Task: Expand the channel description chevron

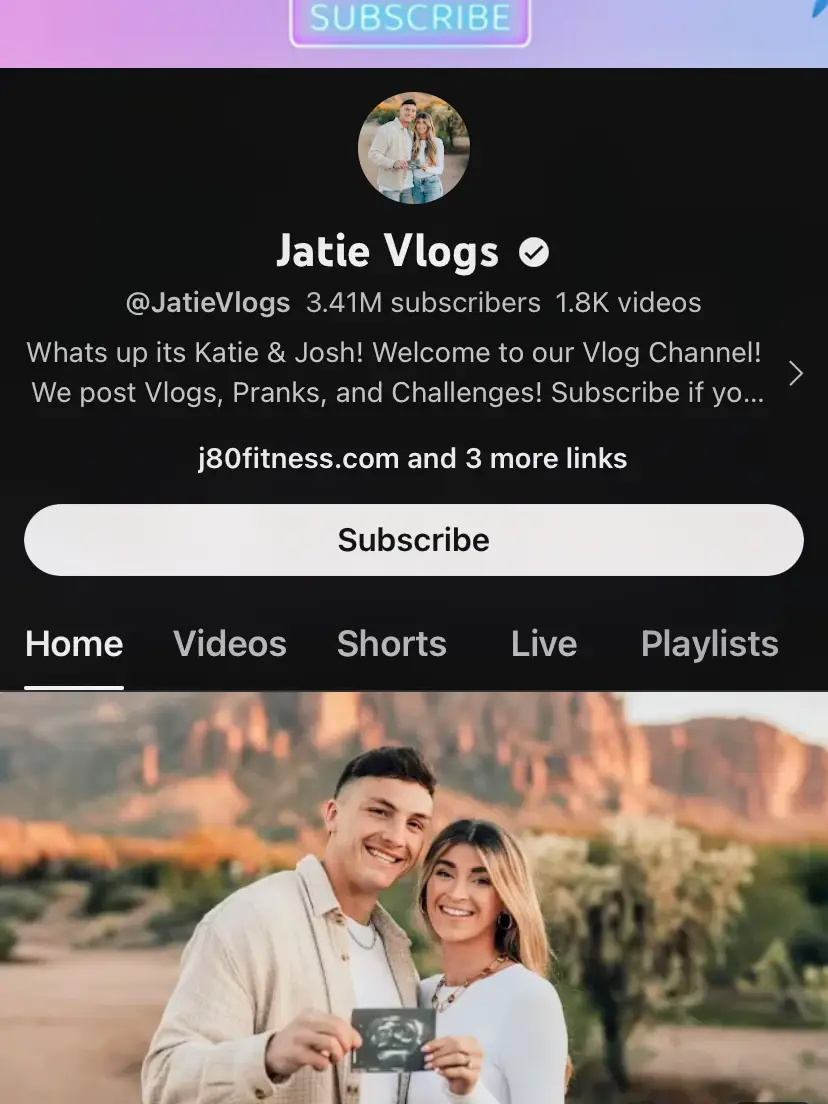Action: coord(796,373)
